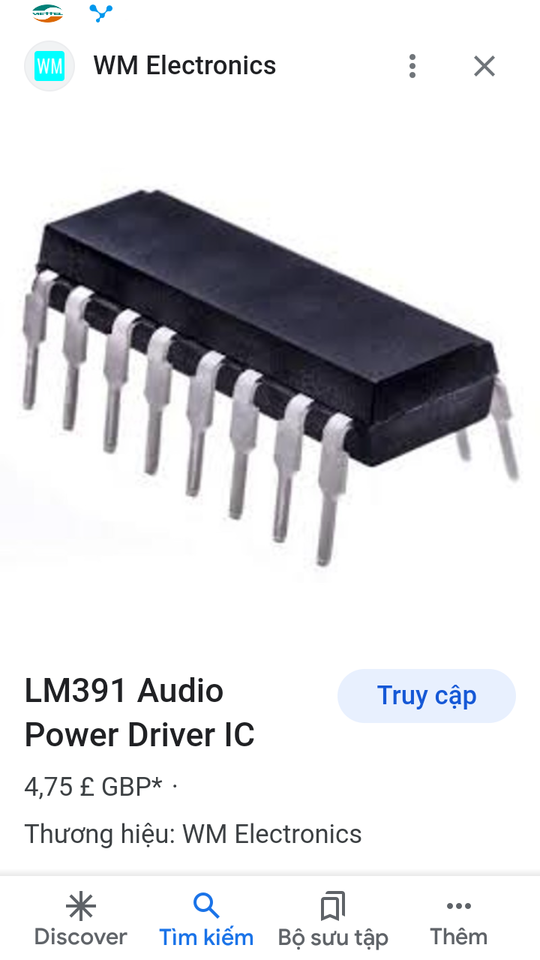
Task: Open the three-dot overflow menu
Action: (412, 66)
